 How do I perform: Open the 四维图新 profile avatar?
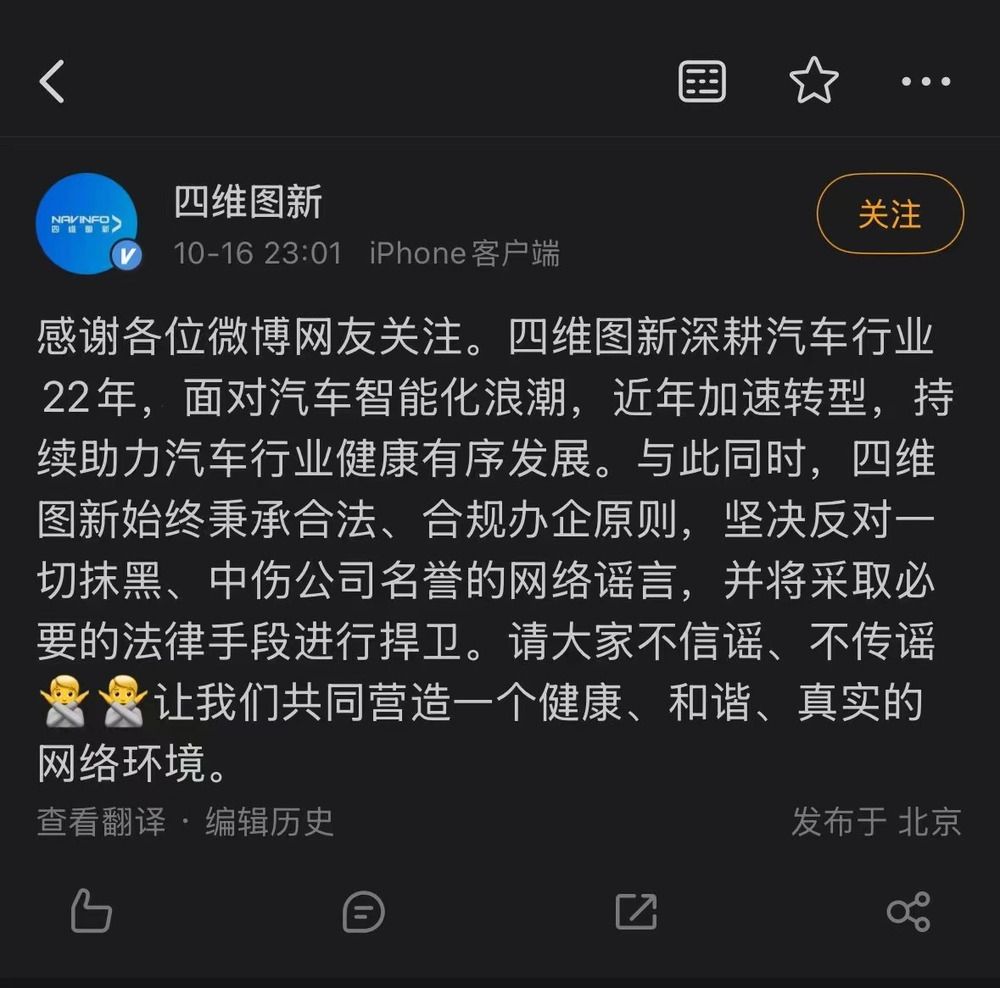pyautogui.click(x=87, y=222)
